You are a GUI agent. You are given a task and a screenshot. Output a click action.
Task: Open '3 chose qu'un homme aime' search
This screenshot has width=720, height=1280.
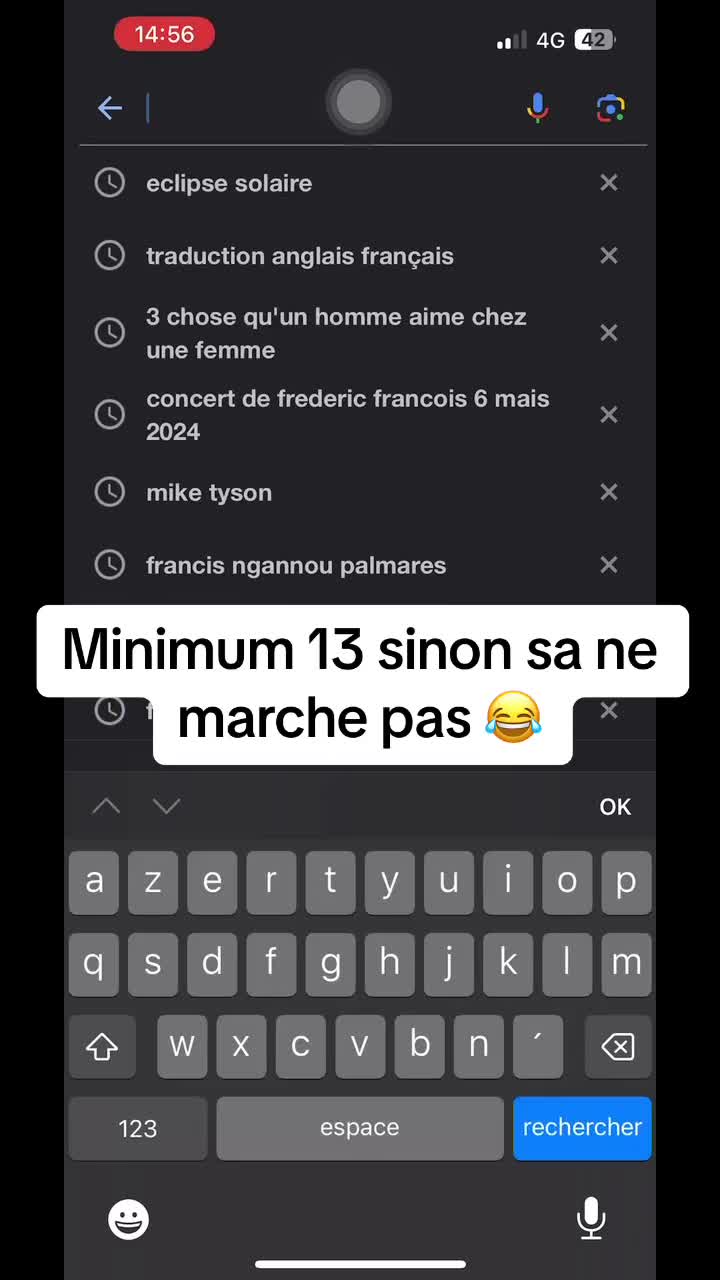[x=336, y=333]
